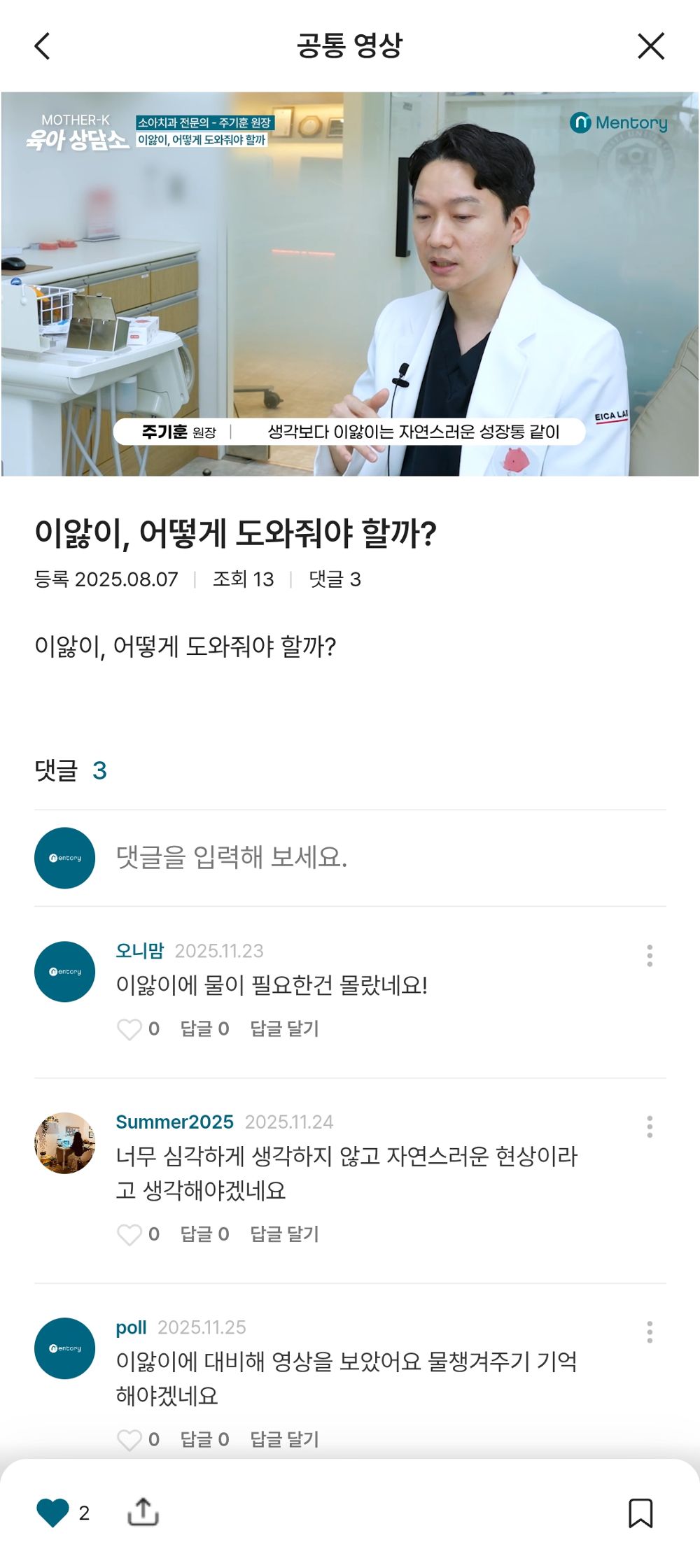Tap the video thumbnail to play it

(350, 287)
